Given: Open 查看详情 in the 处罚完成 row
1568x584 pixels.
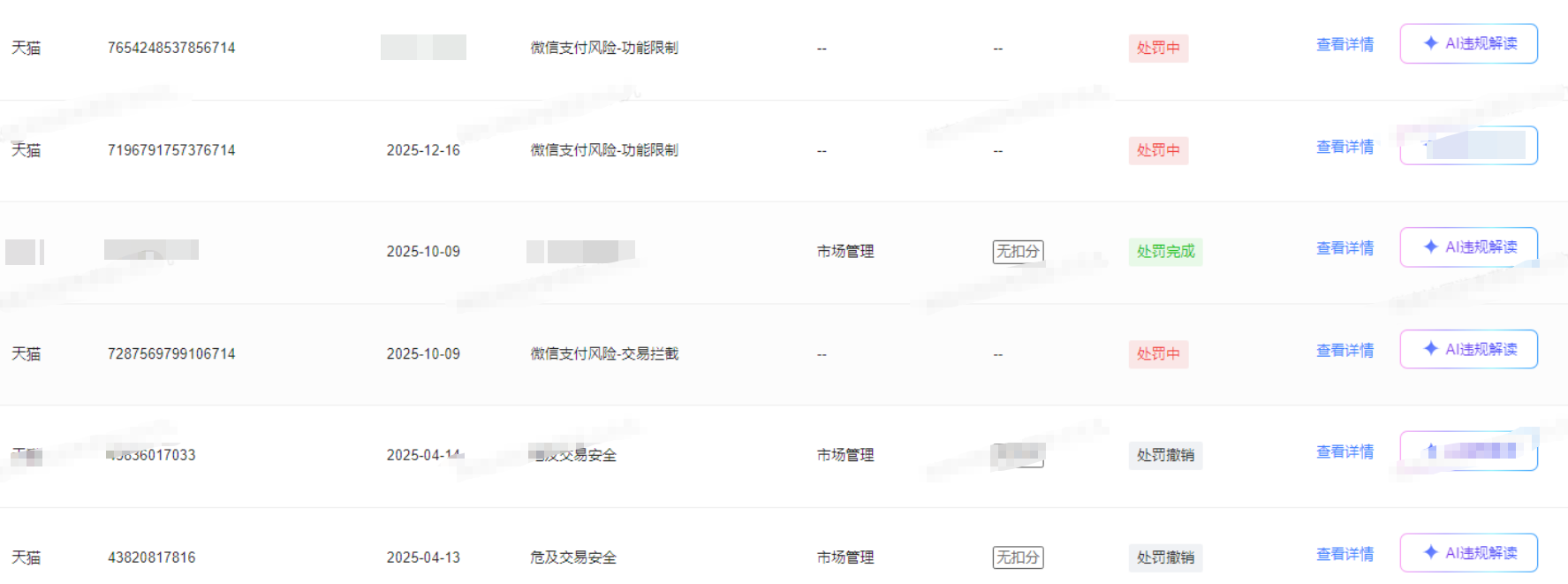Looking at the screenshot, I should pos(1345,248).
